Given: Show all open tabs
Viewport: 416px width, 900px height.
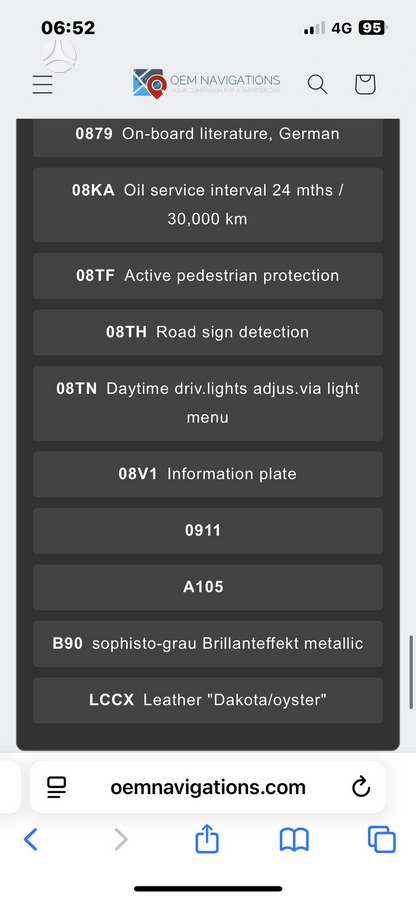Looking at the screenshot, I should [382, 839].
